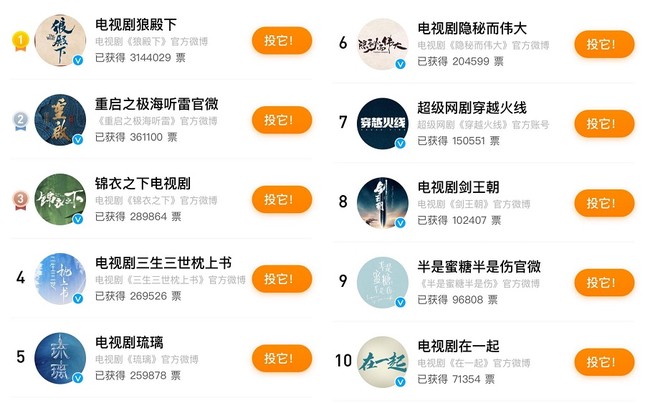
Task: Vote for 电视剧在一起
Action: [x=604, y=361]
